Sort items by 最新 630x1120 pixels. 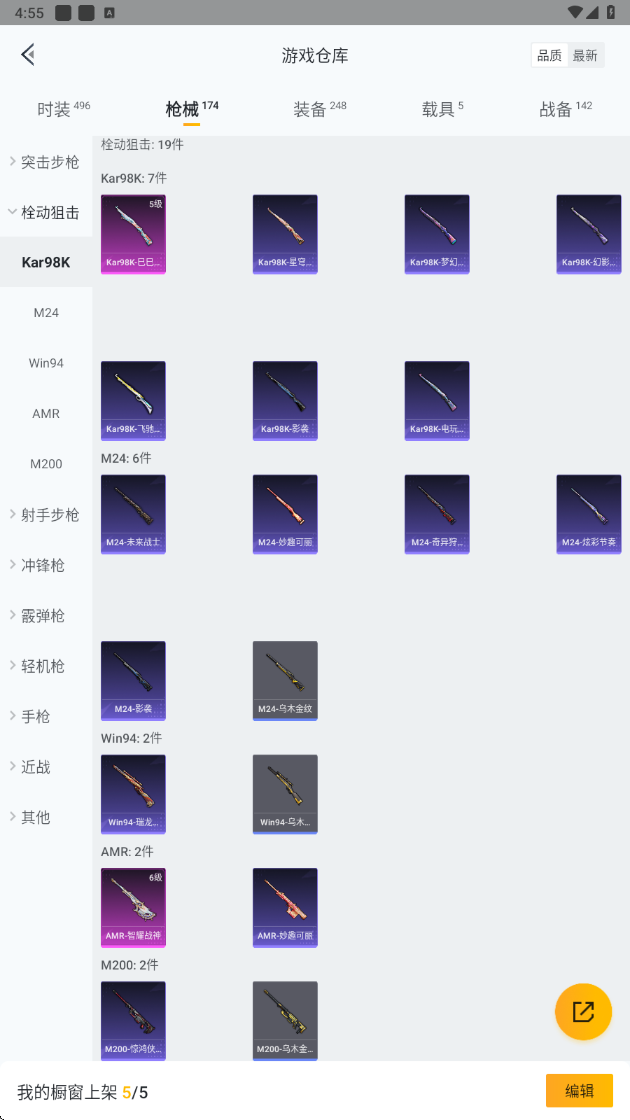click(585, 56)
